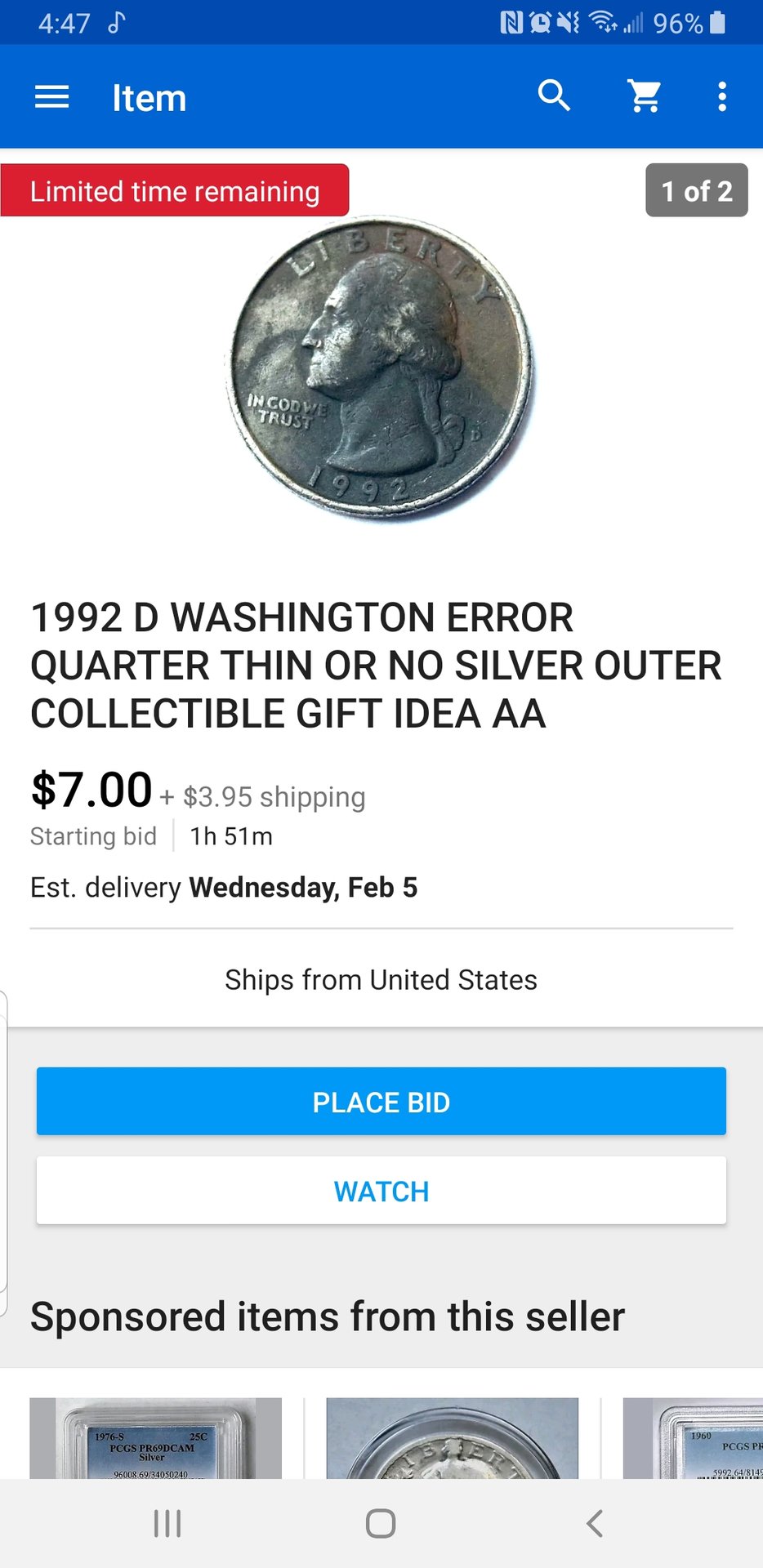Open the shopping cart

click(x=645, y=96)
